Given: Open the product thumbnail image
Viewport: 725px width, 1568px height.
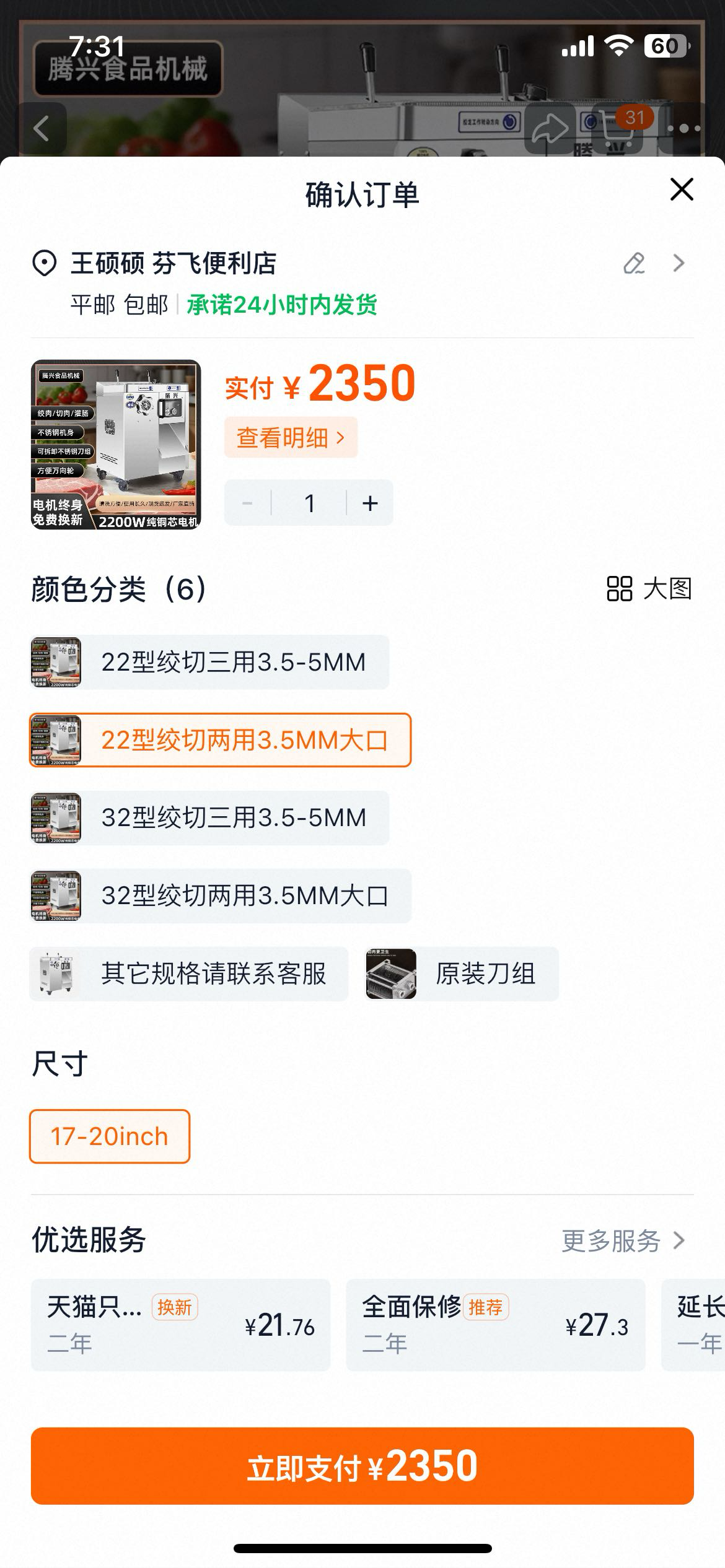Looking at the screenshot, I should click(116, 444).
